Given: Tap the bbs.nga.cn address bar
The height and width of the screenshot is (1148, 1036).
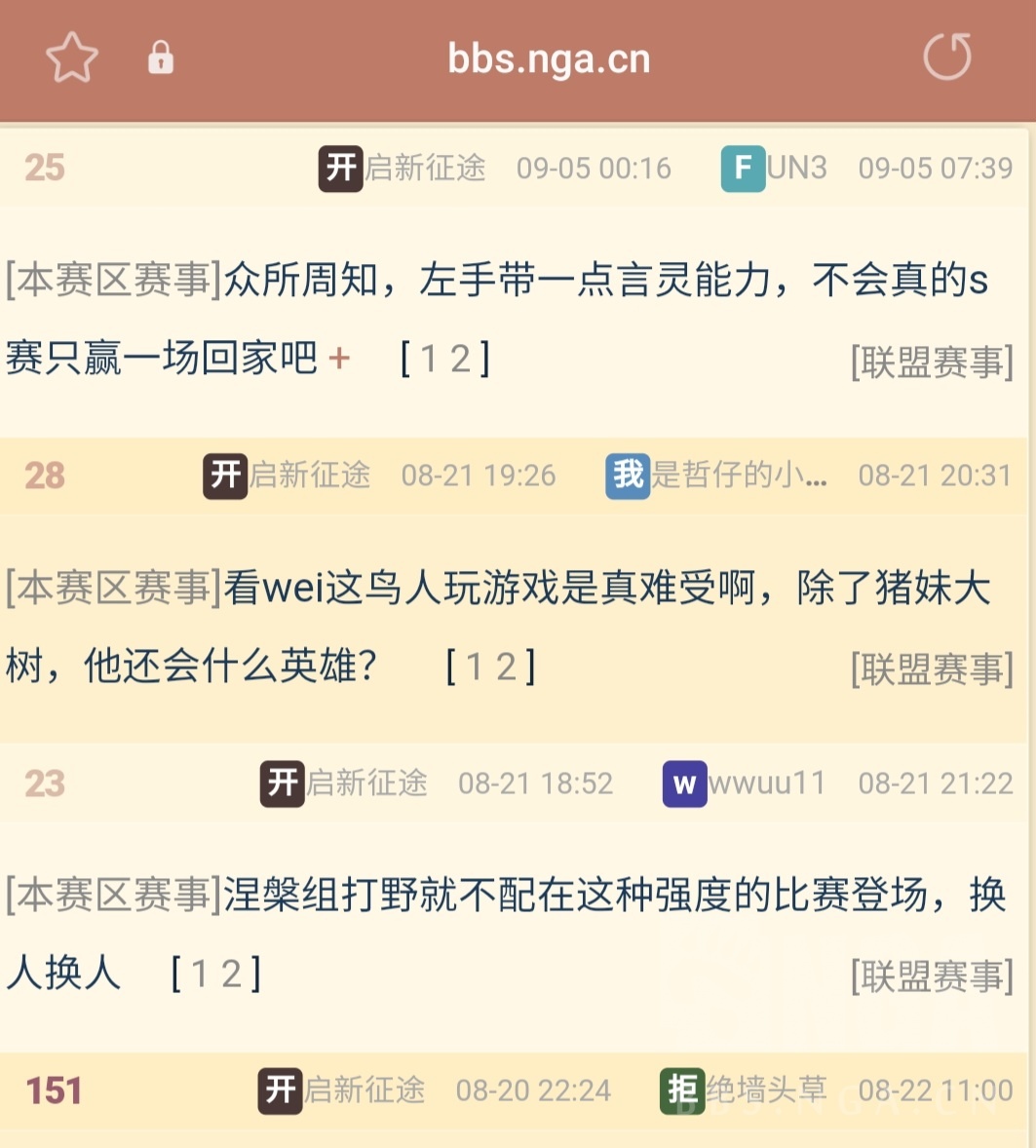Looking at the screenshot, I should [x=549, y=58].
